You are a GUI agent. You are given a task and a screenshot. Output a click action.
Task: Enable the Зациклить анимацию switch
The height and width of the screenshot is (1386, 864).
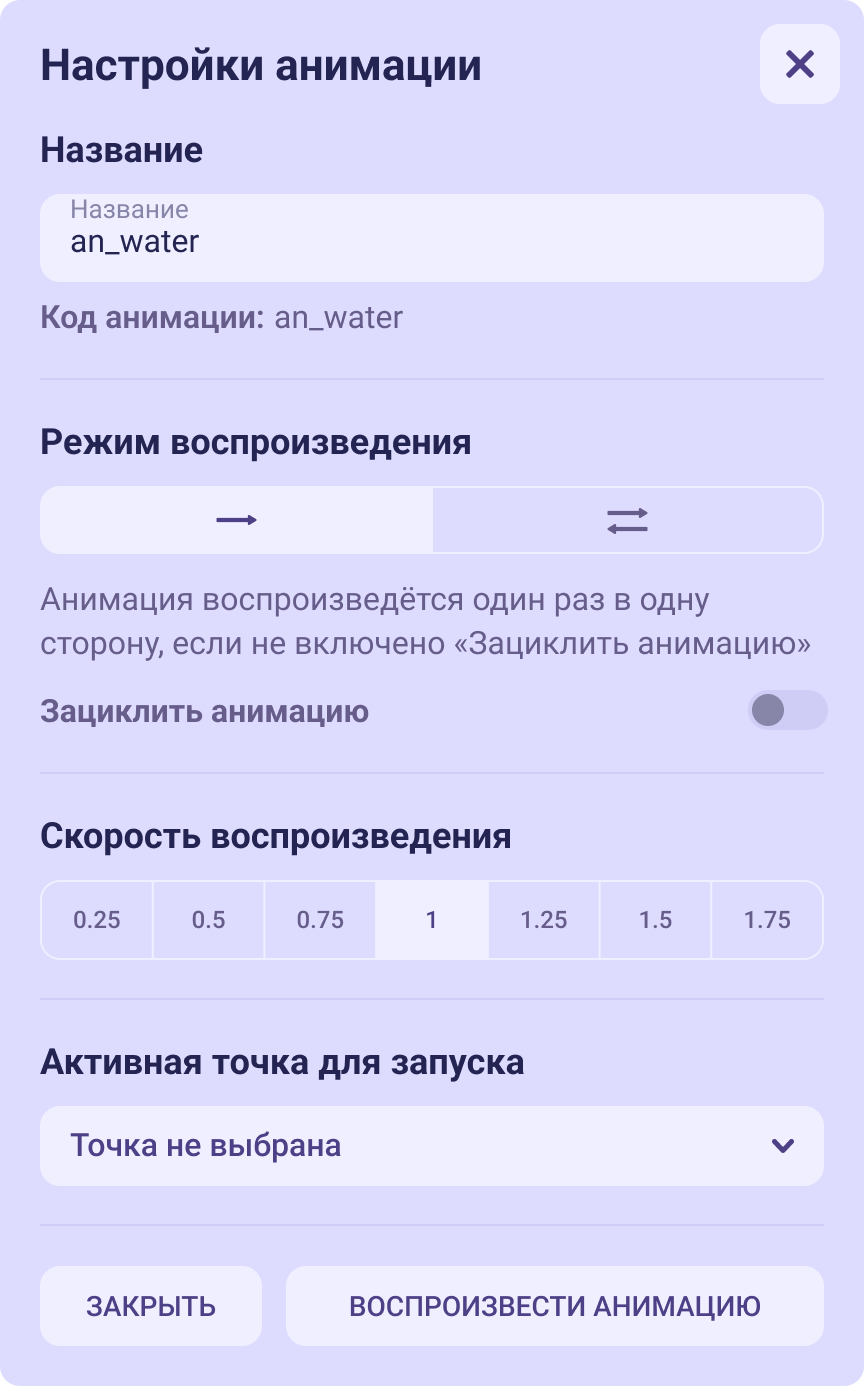(787, 711)
